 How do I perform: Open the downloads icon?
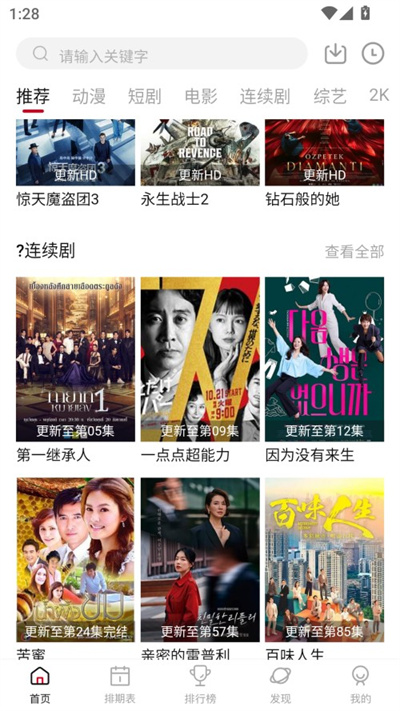pos(336,54)
